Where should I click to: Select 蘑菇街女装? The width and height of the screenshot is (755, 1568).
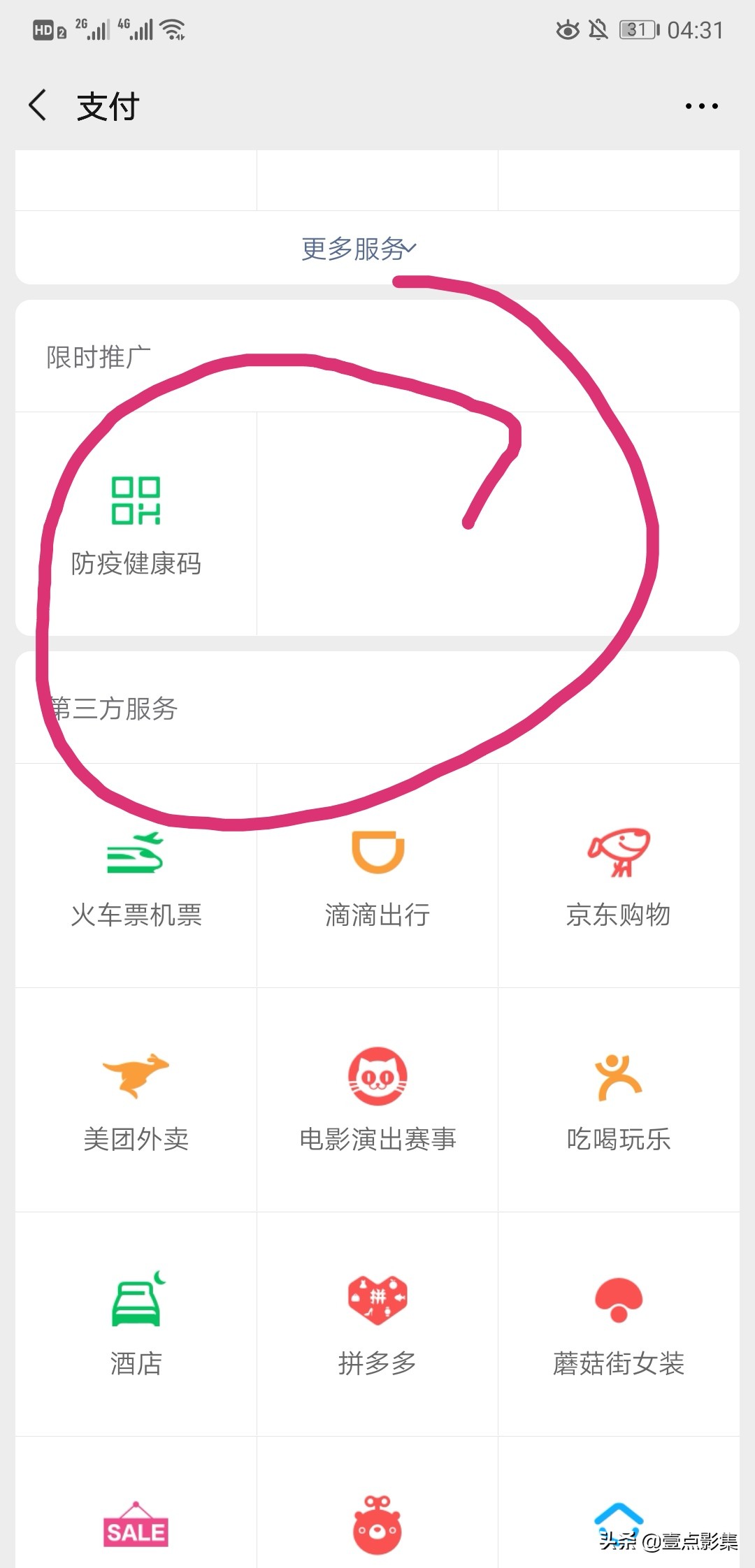(619, 1324)
